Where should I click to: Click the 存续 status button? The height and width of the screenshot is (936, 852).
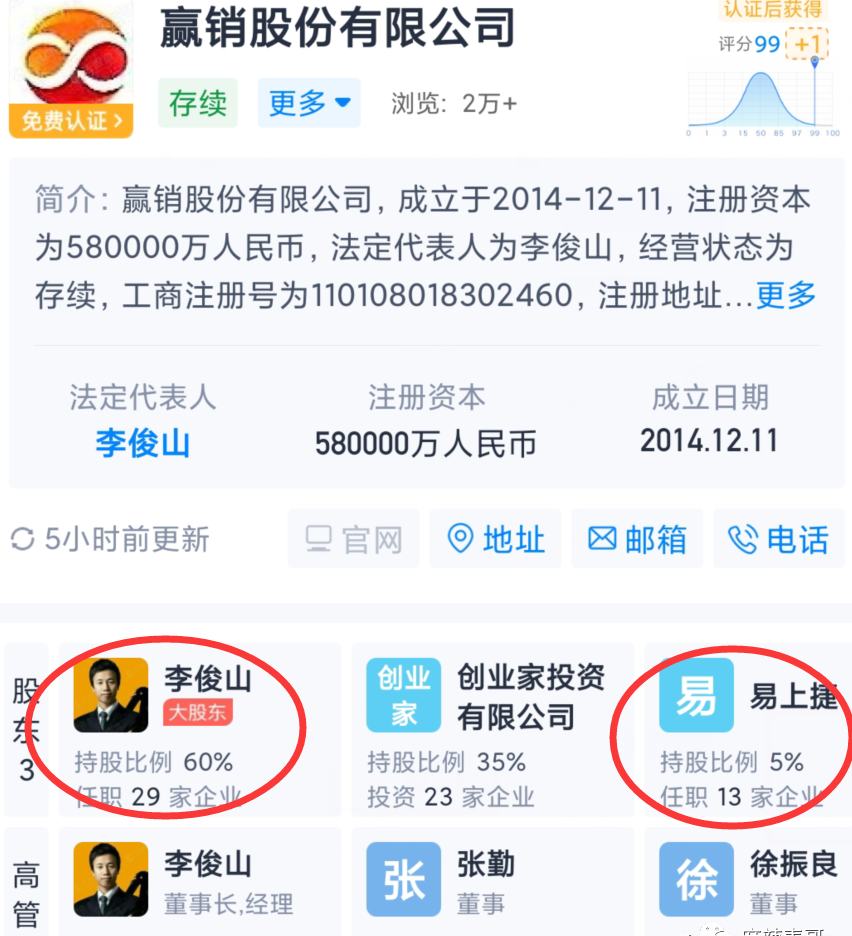197,103
